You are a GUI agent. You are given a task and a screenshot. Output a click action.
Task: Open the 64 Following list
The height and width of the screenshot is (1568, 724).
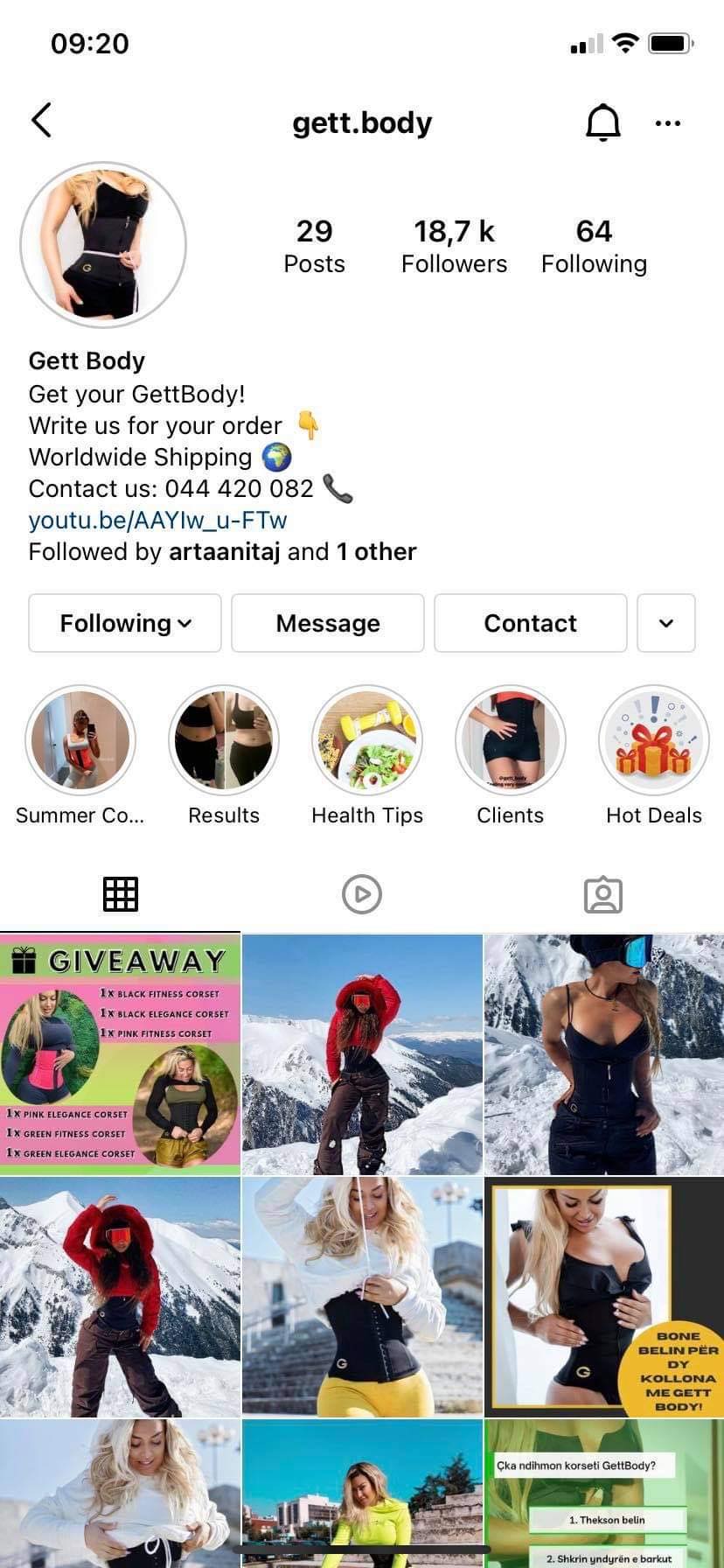(x=594, y=246)
